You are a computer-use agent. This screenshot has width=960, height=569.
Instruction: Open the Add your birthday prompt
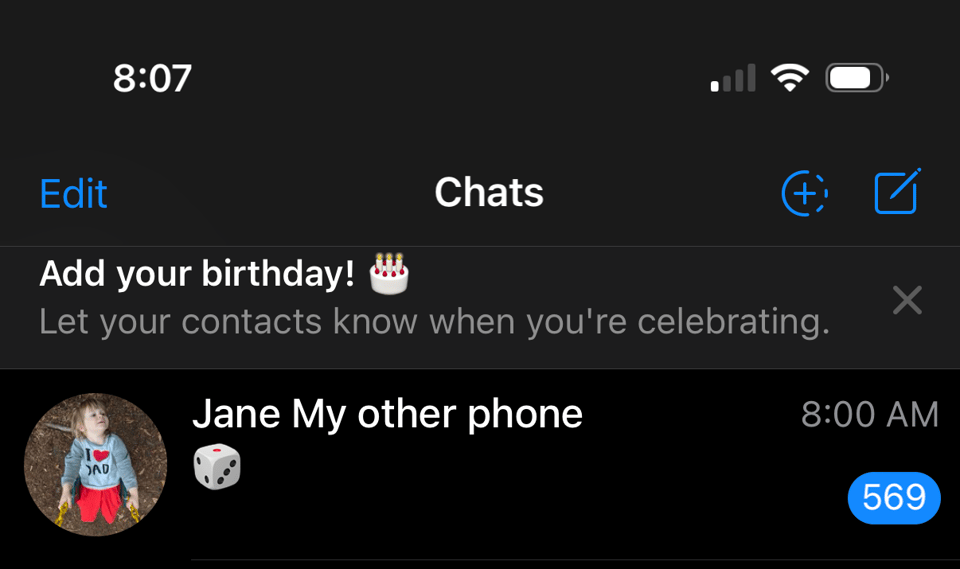point(434,298)
